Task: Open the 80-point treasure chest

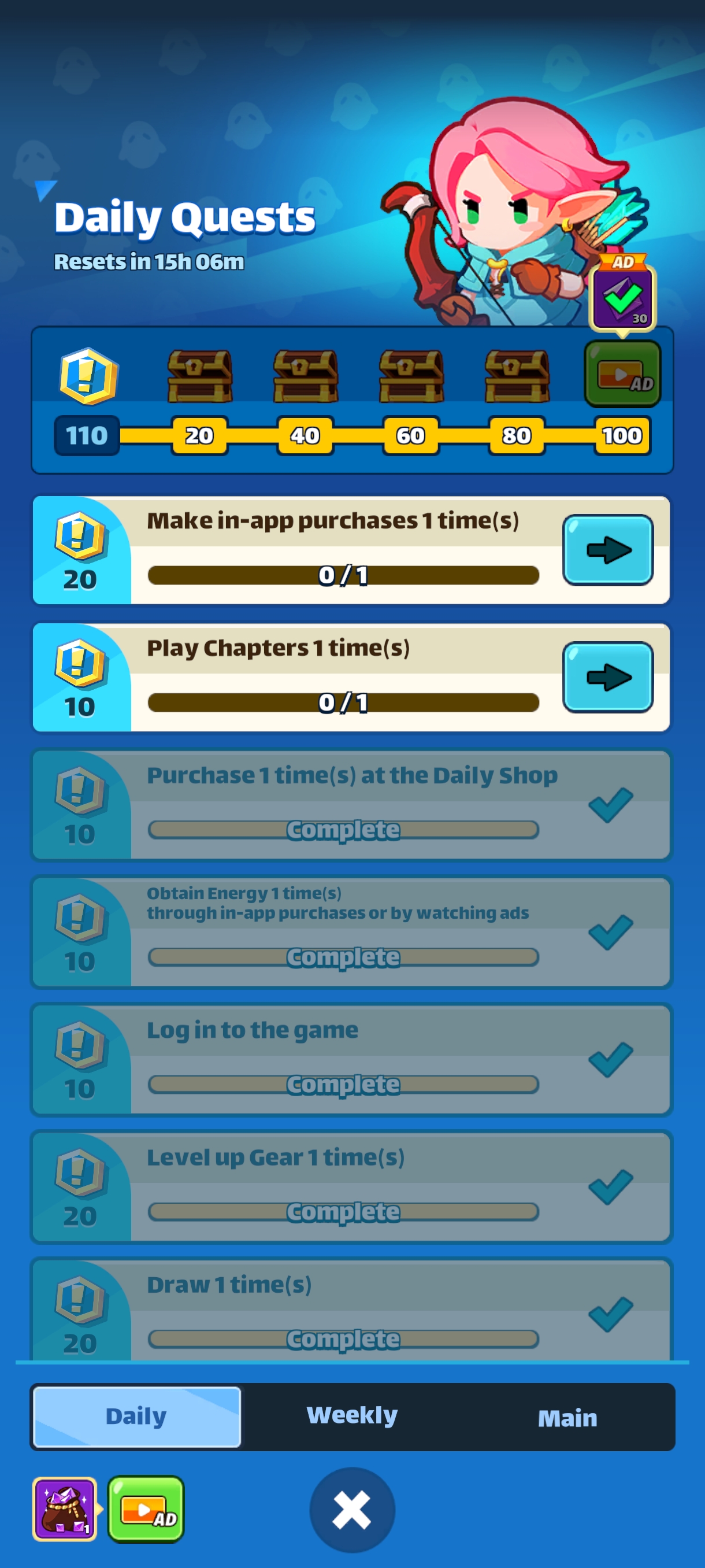Action: pyautogui.click(x=517, y=376)
